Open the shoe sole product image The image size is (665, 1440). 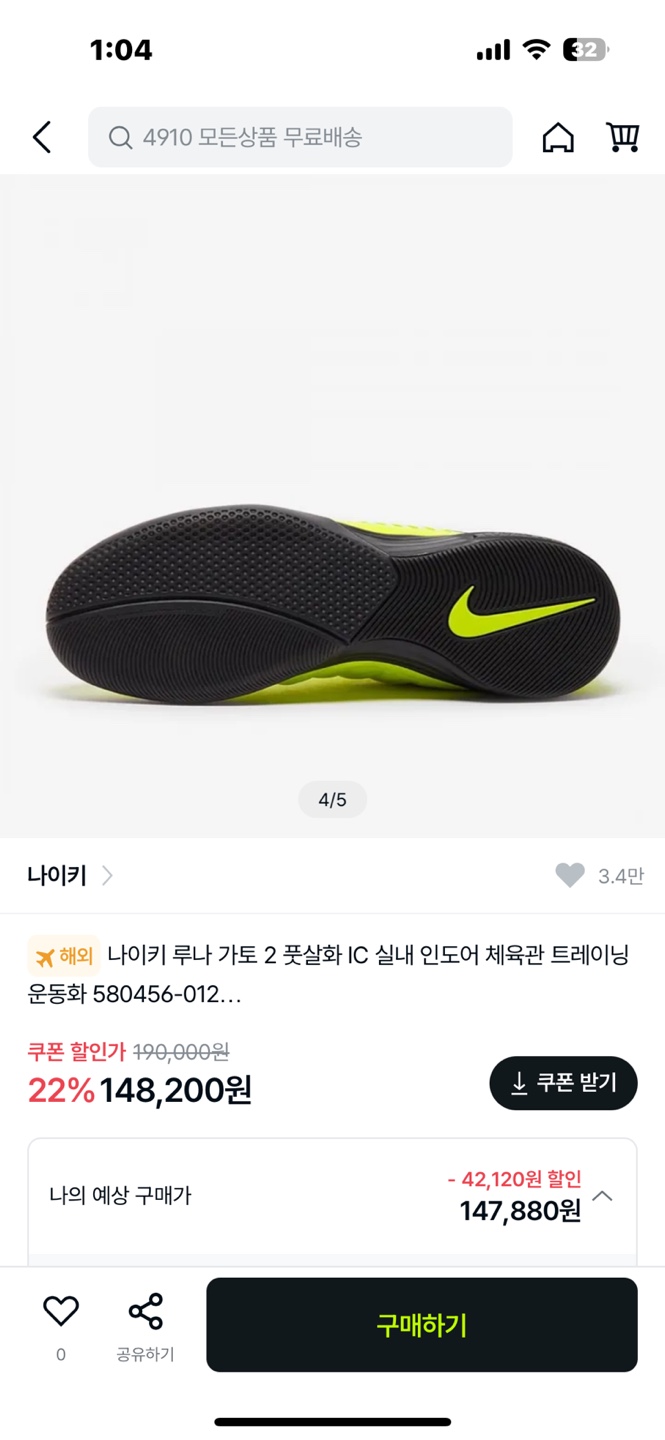(332, 600)
